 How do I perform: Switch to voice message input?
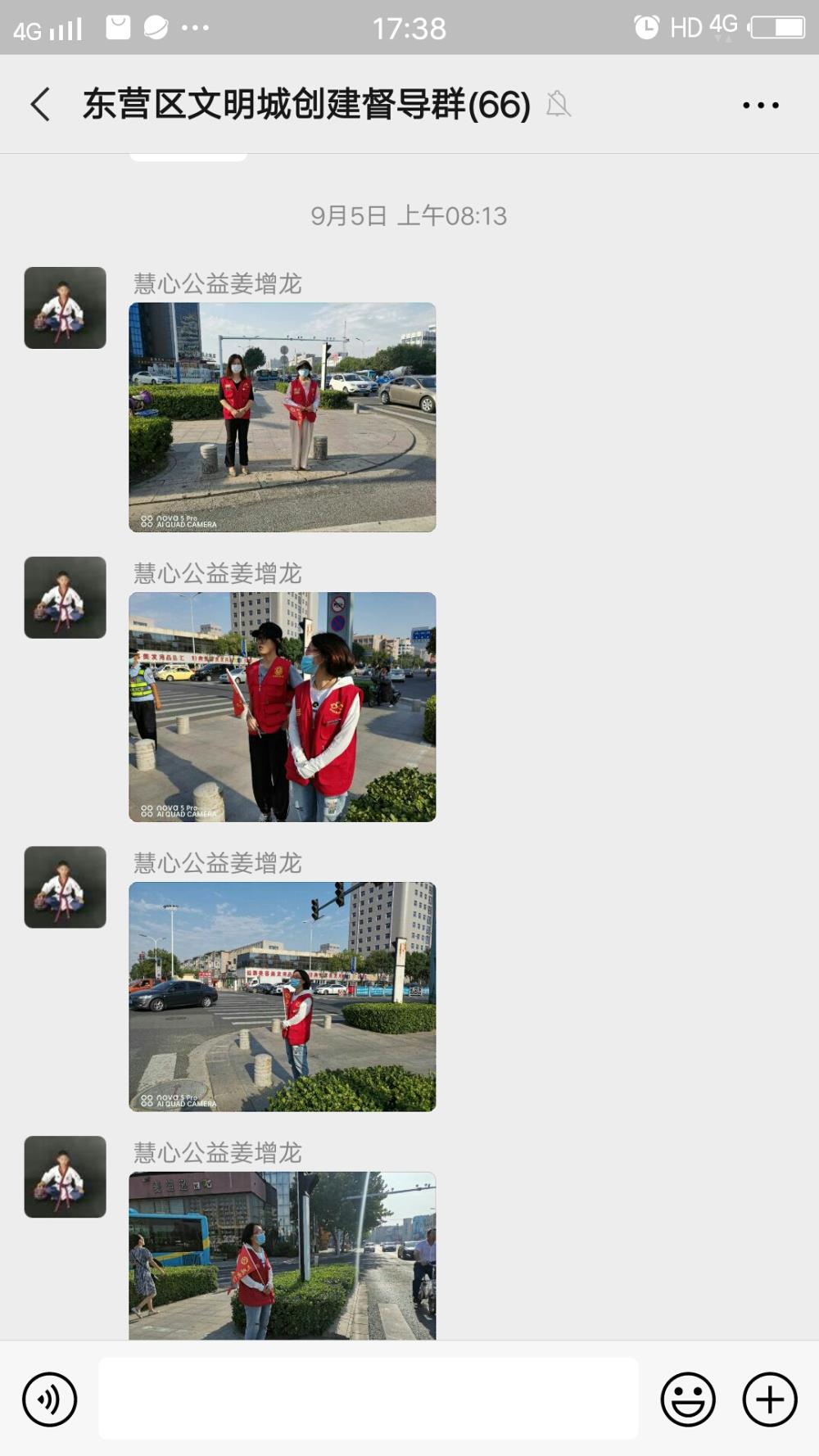click(50, 1399)
